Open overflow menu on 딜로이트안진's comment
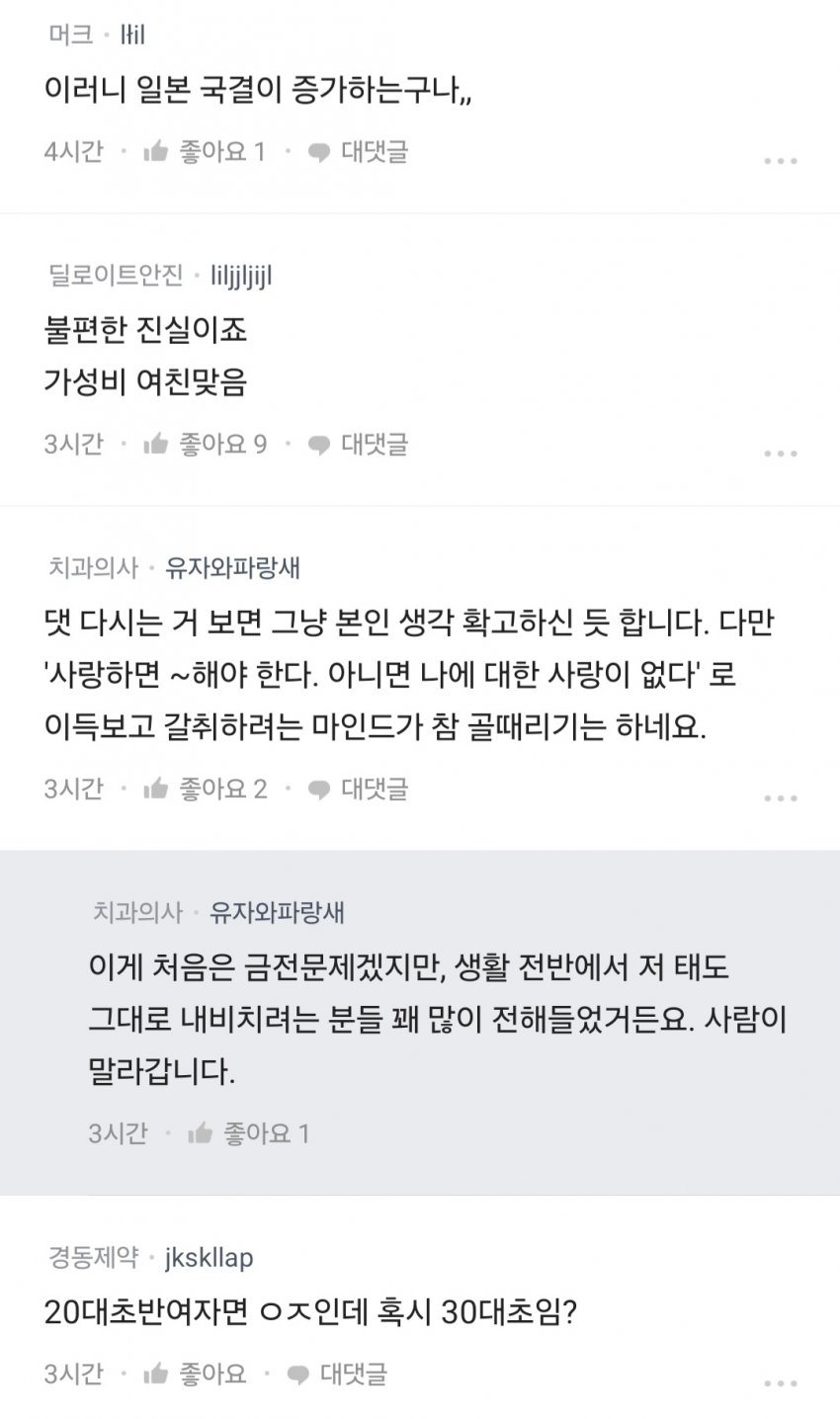The image size is (840, 1419). [x=780, y=454]
